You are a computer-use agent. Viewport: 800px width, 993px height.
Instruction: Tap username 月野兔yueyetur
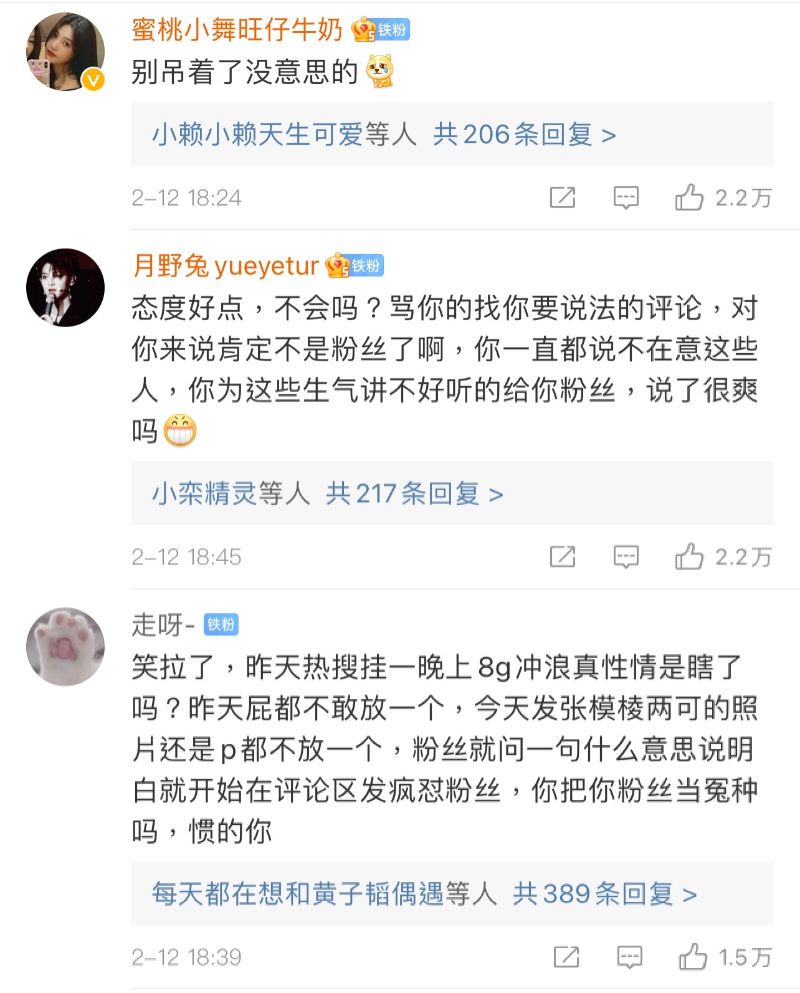tap(226, 265)
